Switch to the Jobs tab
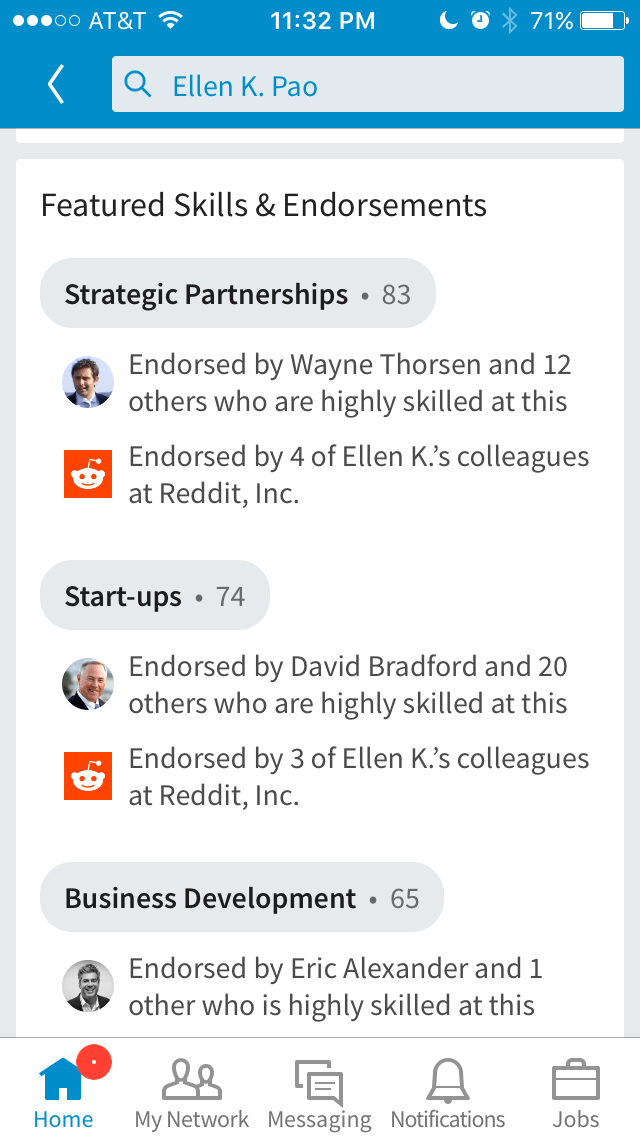 (x=576, y=1091)
